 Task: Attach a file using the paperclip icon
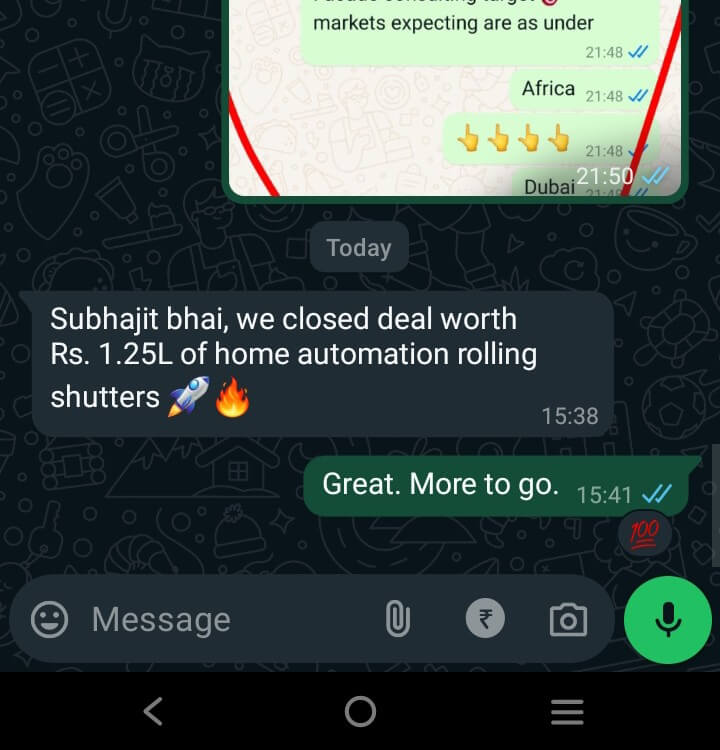[x=397, y=618]
